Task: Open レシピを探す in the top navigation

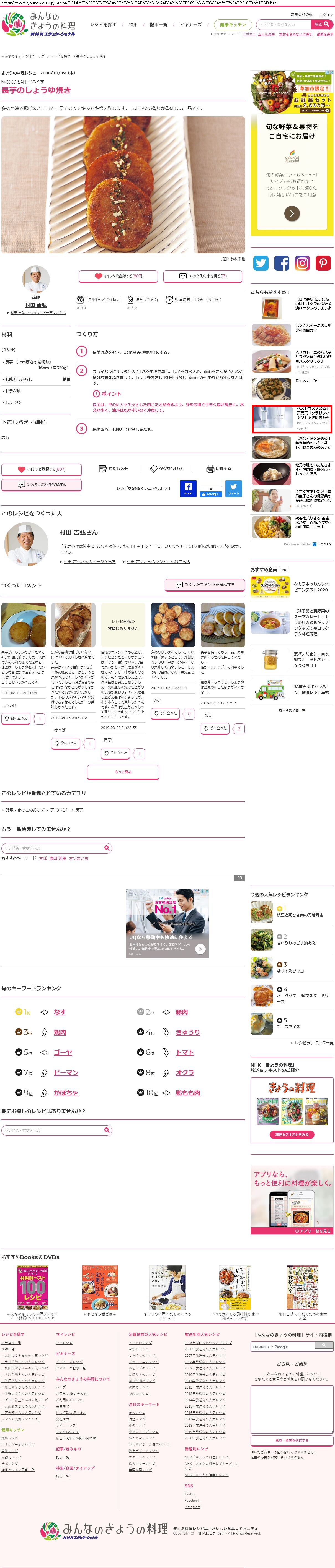Action: 103,24
